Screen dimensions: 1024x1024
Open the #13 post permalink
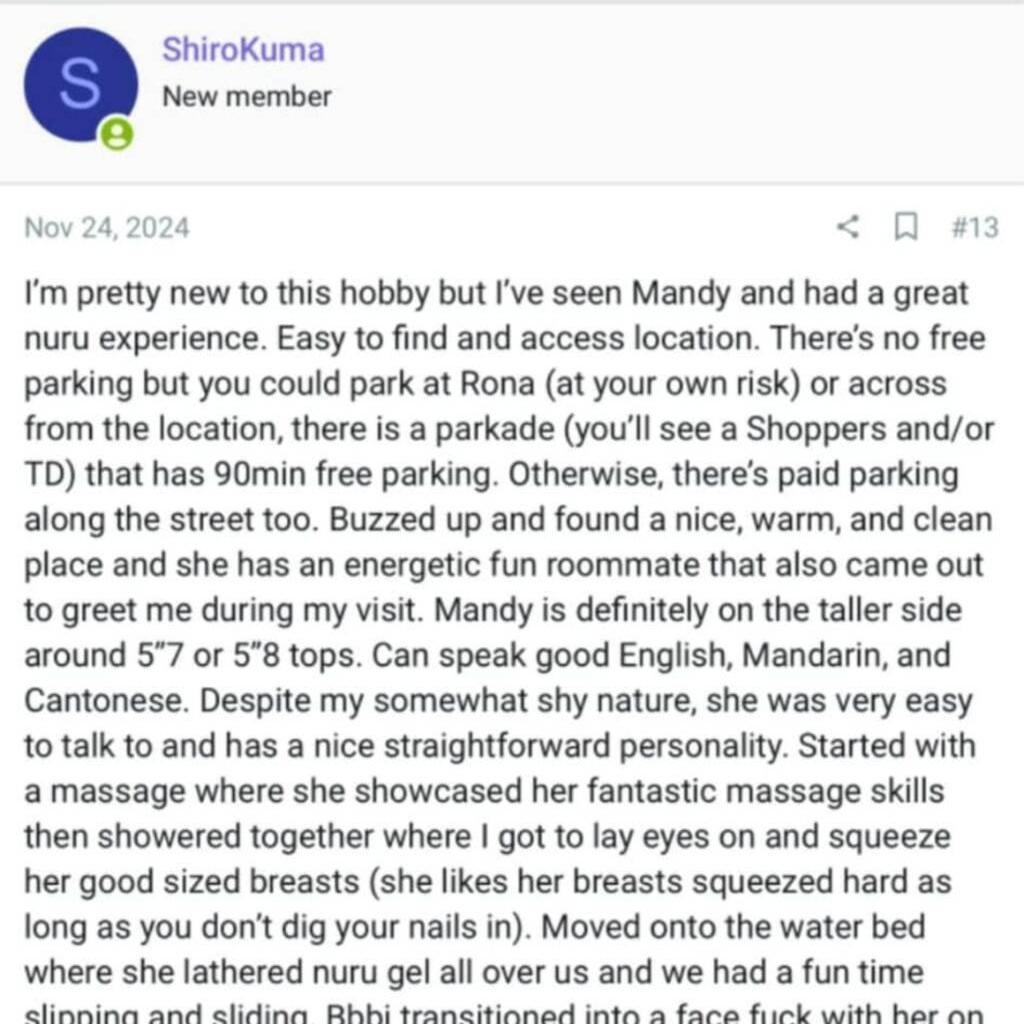[x=974, y=228]
